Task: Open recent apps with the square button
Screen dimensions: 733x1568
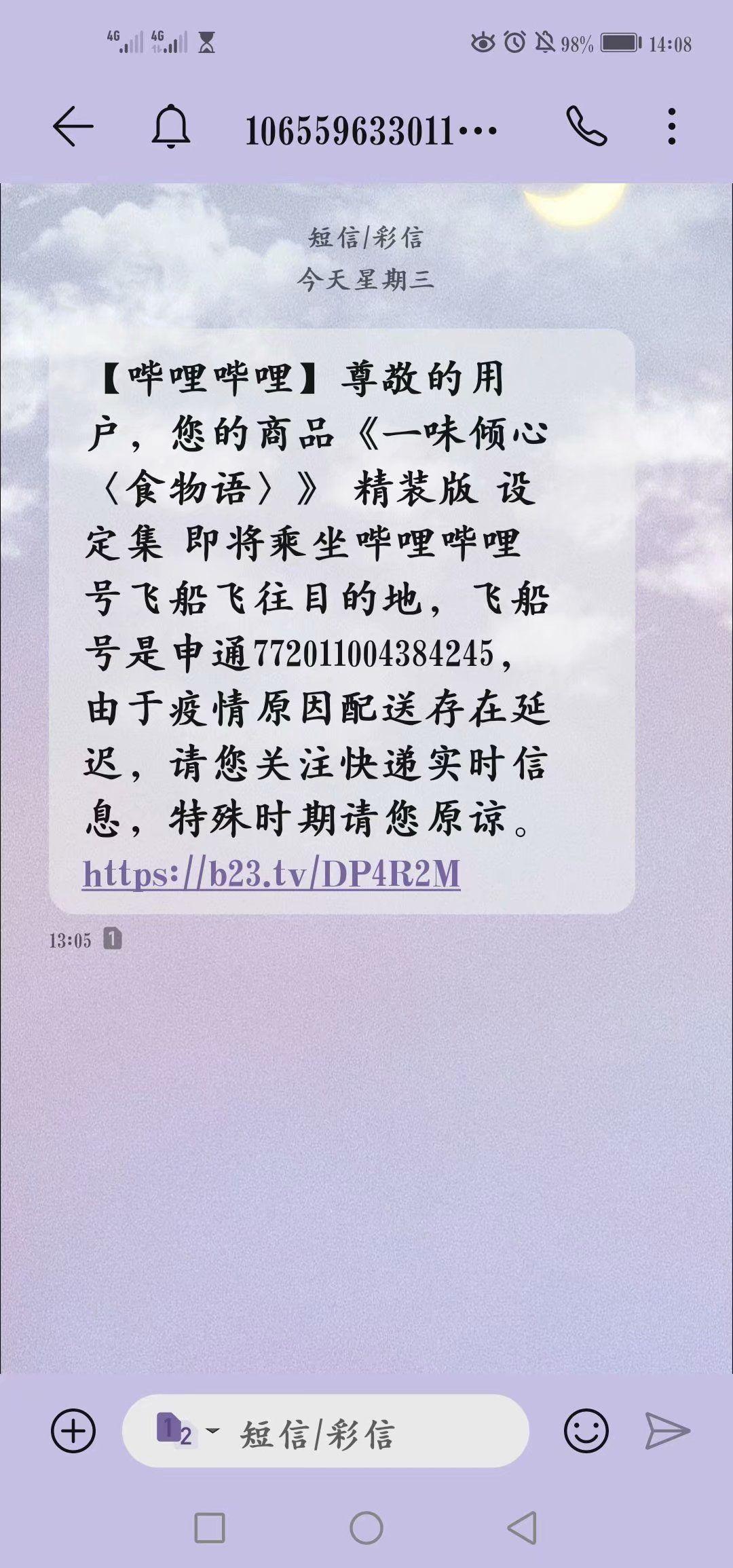Action: (x=210, y=1528)
